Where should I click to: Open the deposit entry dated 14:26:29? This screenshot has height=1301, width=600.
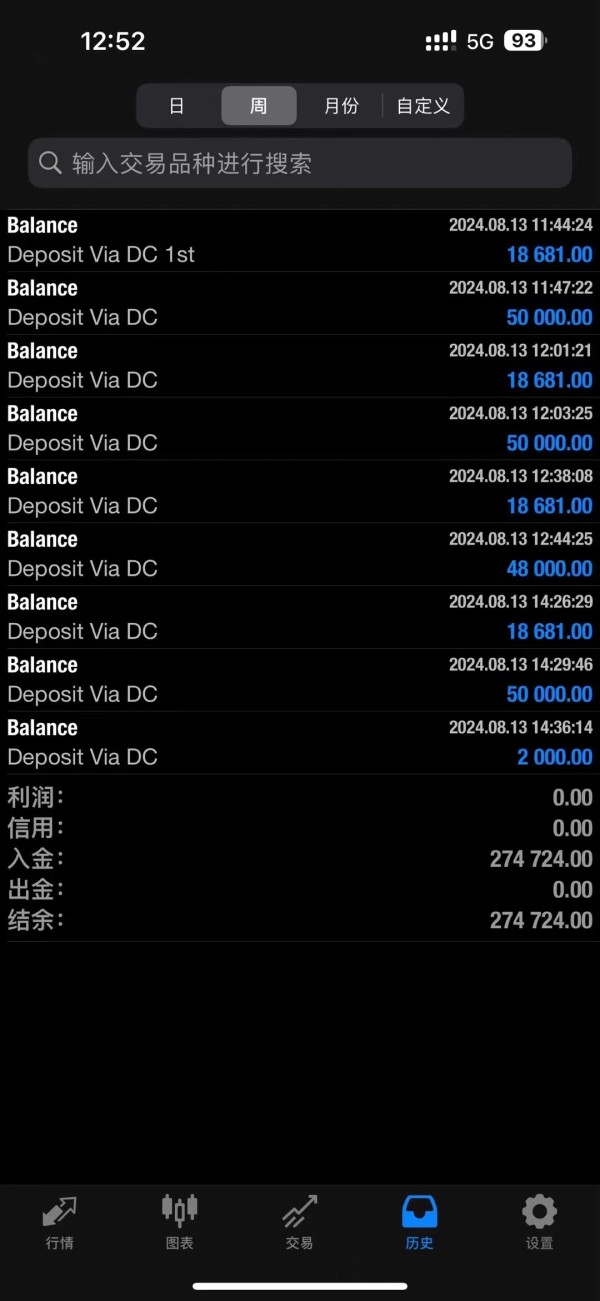(x=300, y=617)
